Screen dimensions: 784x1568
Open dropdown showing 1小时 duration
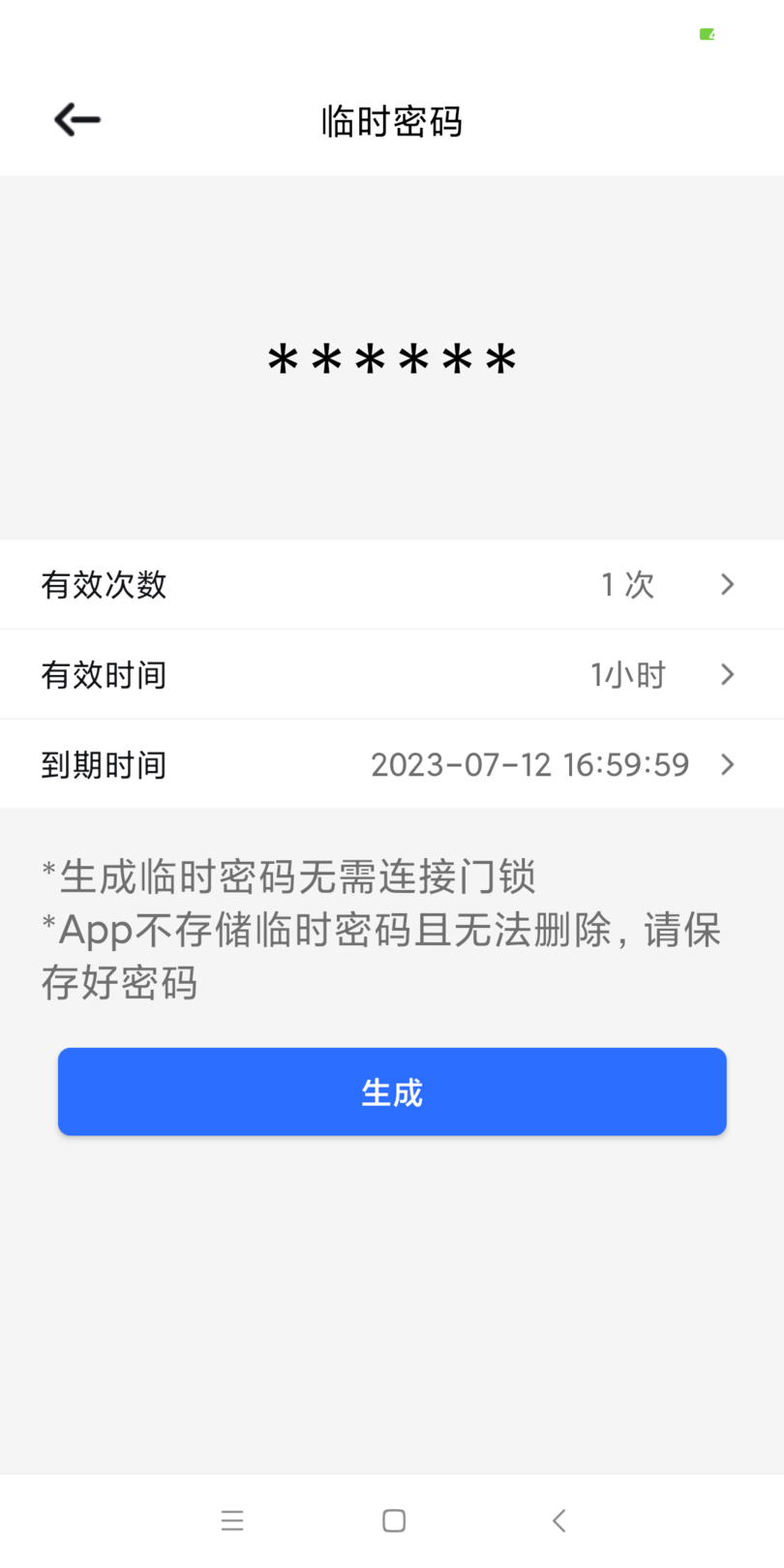tap(627, 674)
